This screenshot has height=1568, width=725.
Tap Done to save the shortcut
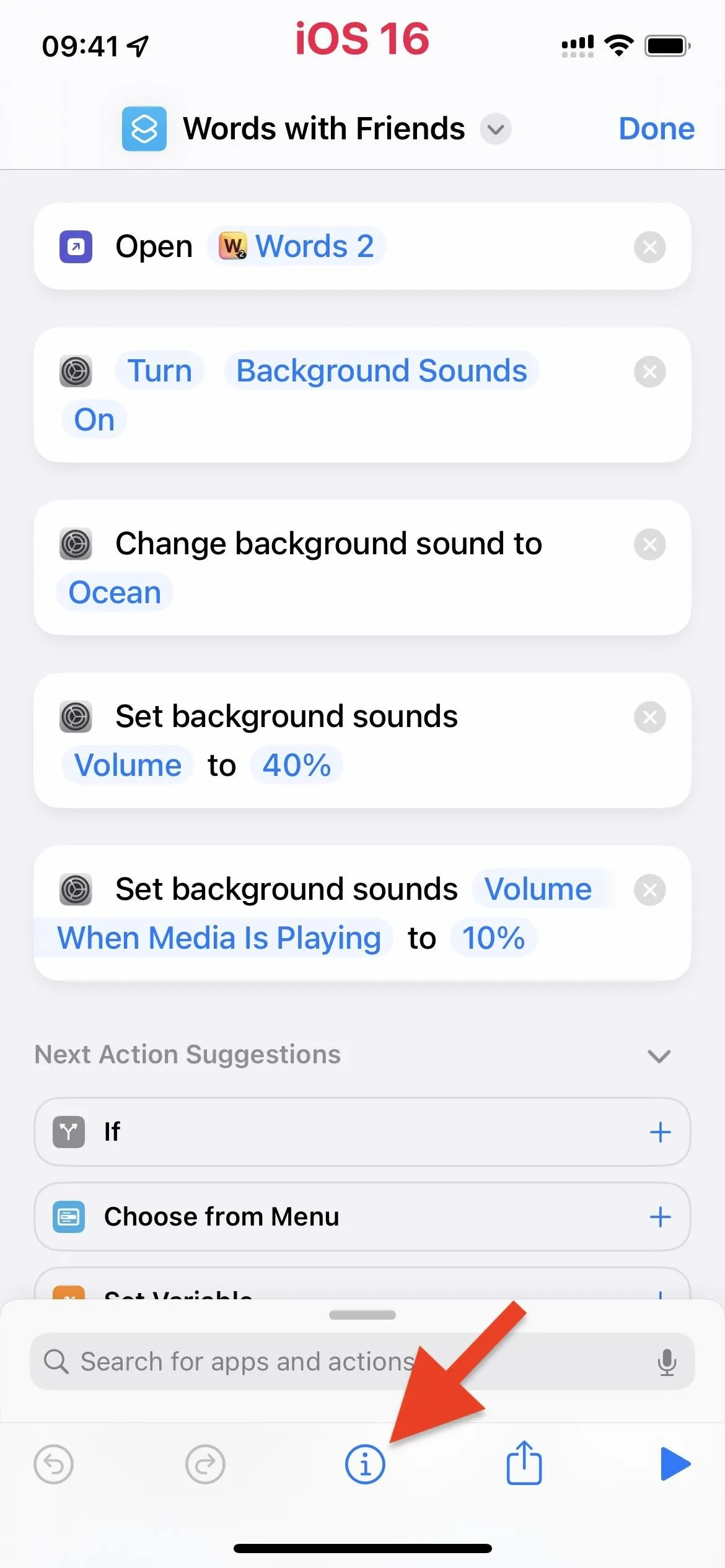click(656, 129)
